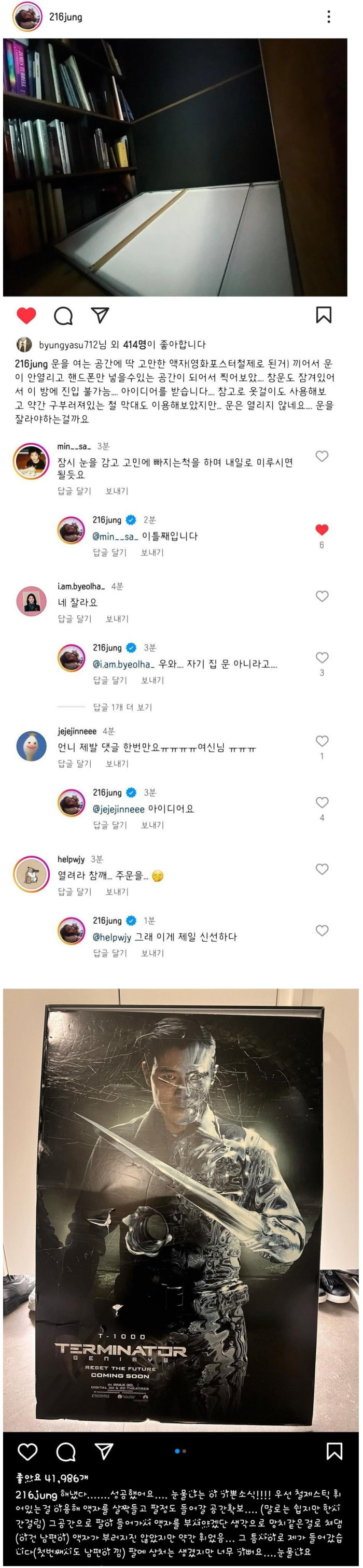View the 414명 who liked the post

[135, 345]
